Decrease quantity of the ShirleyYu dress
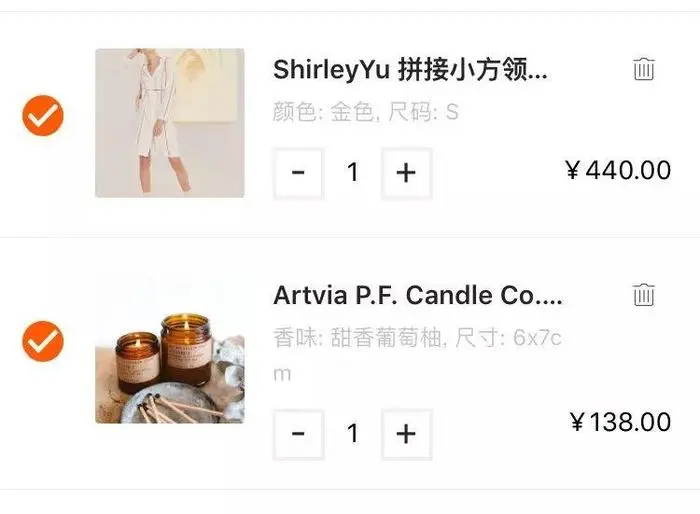The width and height of the screenshot is (700, 514). coord(298,173)
